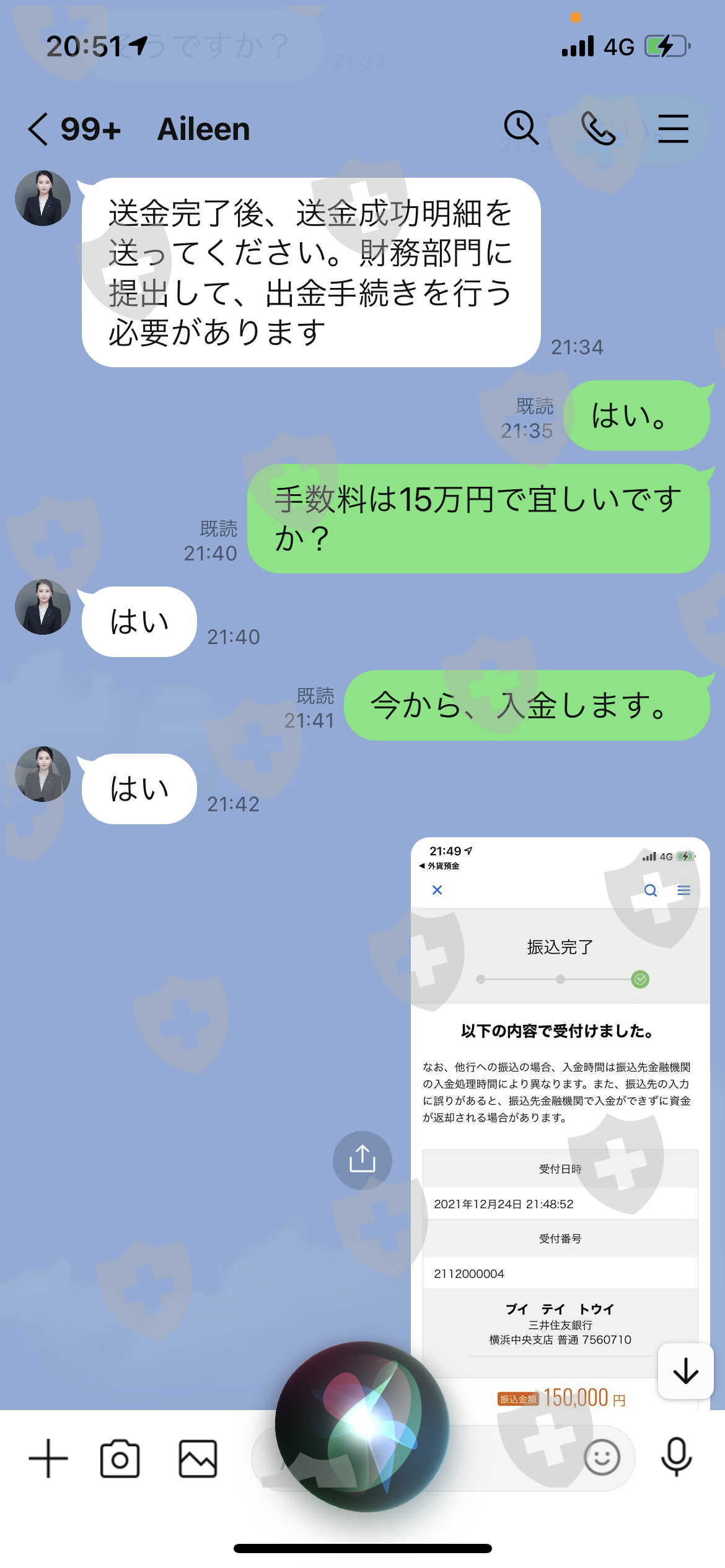The height and width of the screenshot is (1568, 725).
Task: Open the plus attachment menu
Action: click(x=48, y=1458)
